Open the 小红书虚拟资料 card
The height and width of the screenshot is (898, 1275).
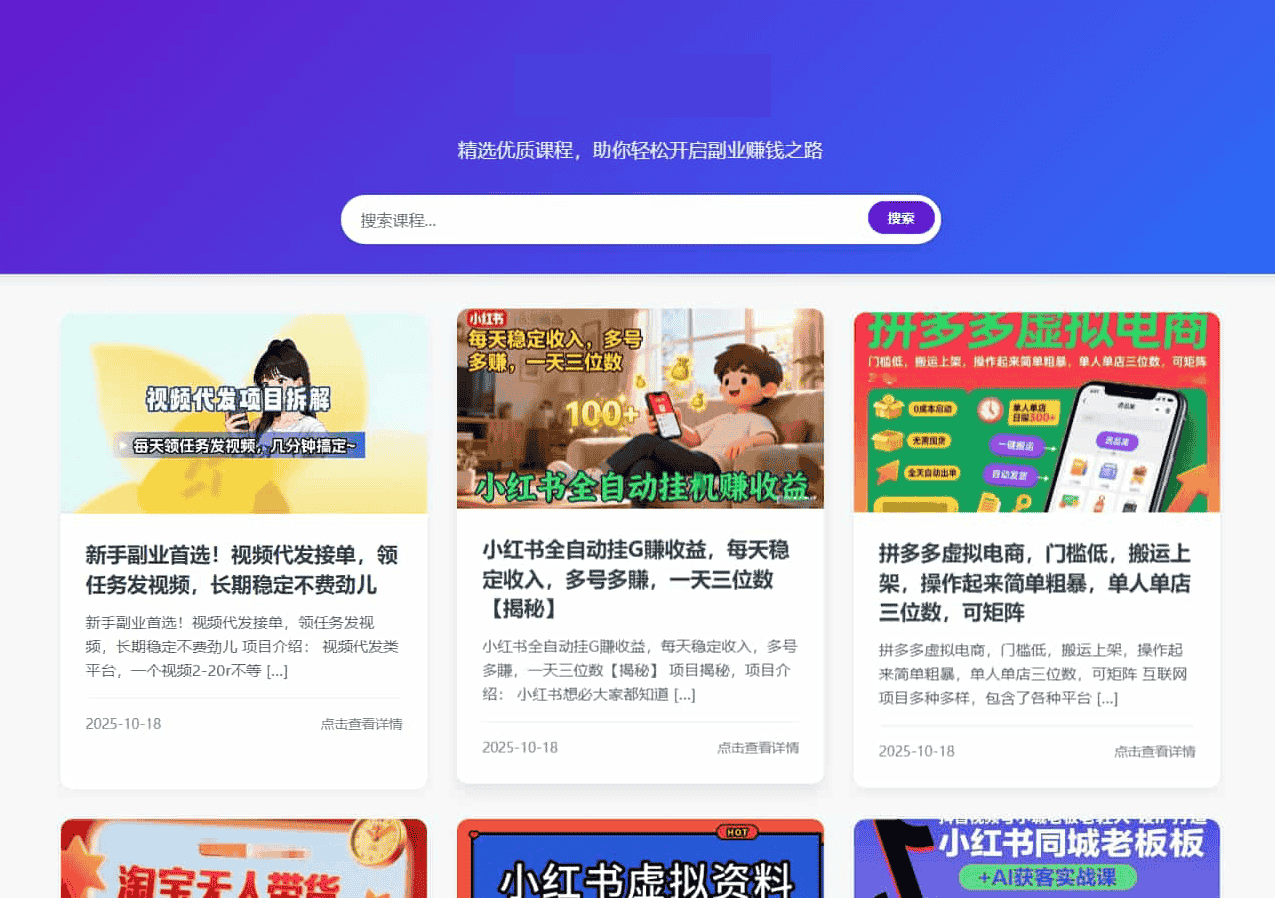click(x=640, y=860)
